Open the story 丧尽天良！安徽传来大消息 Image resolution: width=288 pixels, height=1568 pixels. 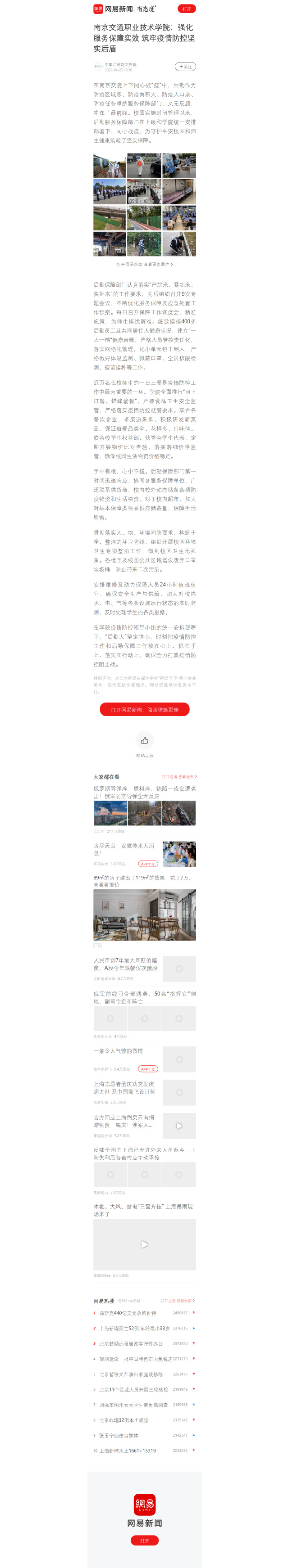tap(124, 849)
